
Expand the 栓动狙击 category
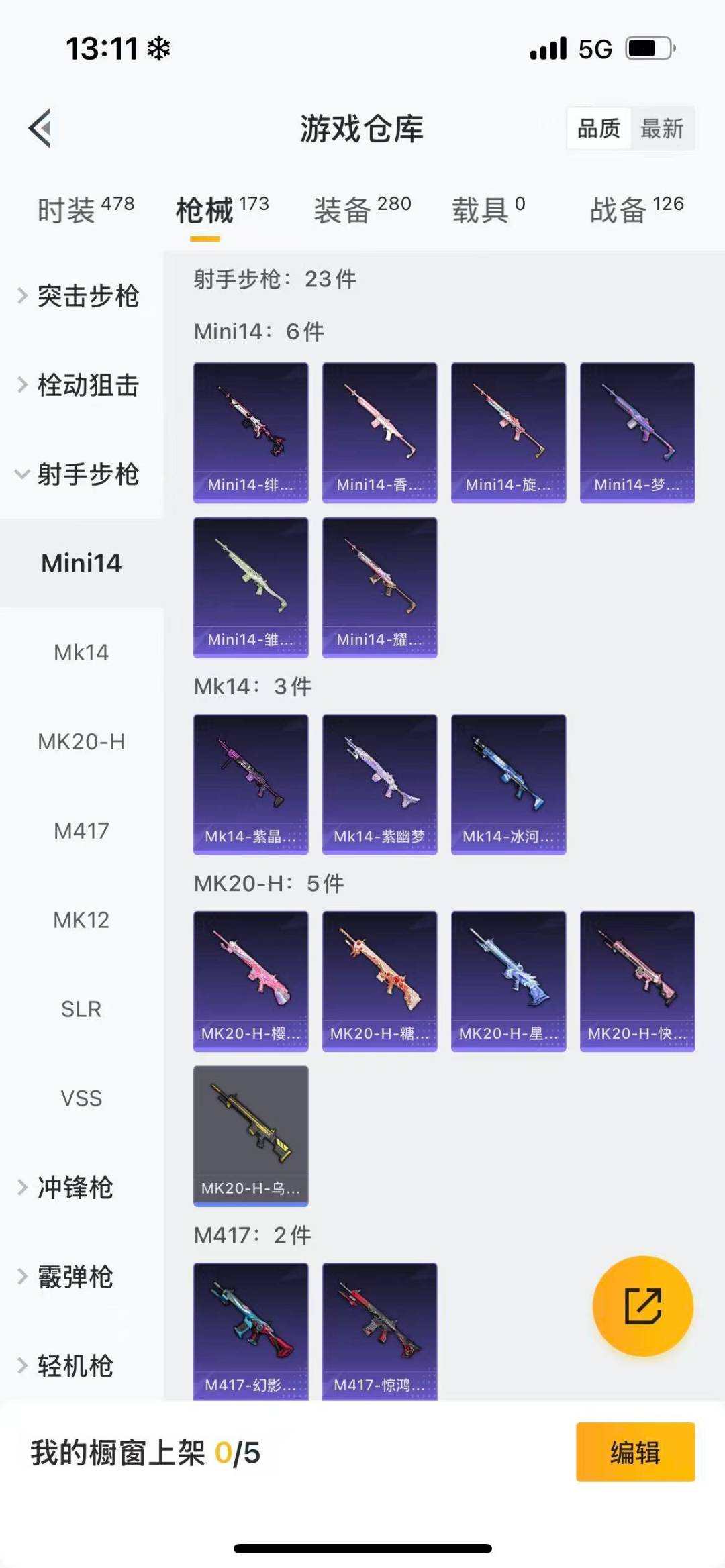tap(81, 385)
